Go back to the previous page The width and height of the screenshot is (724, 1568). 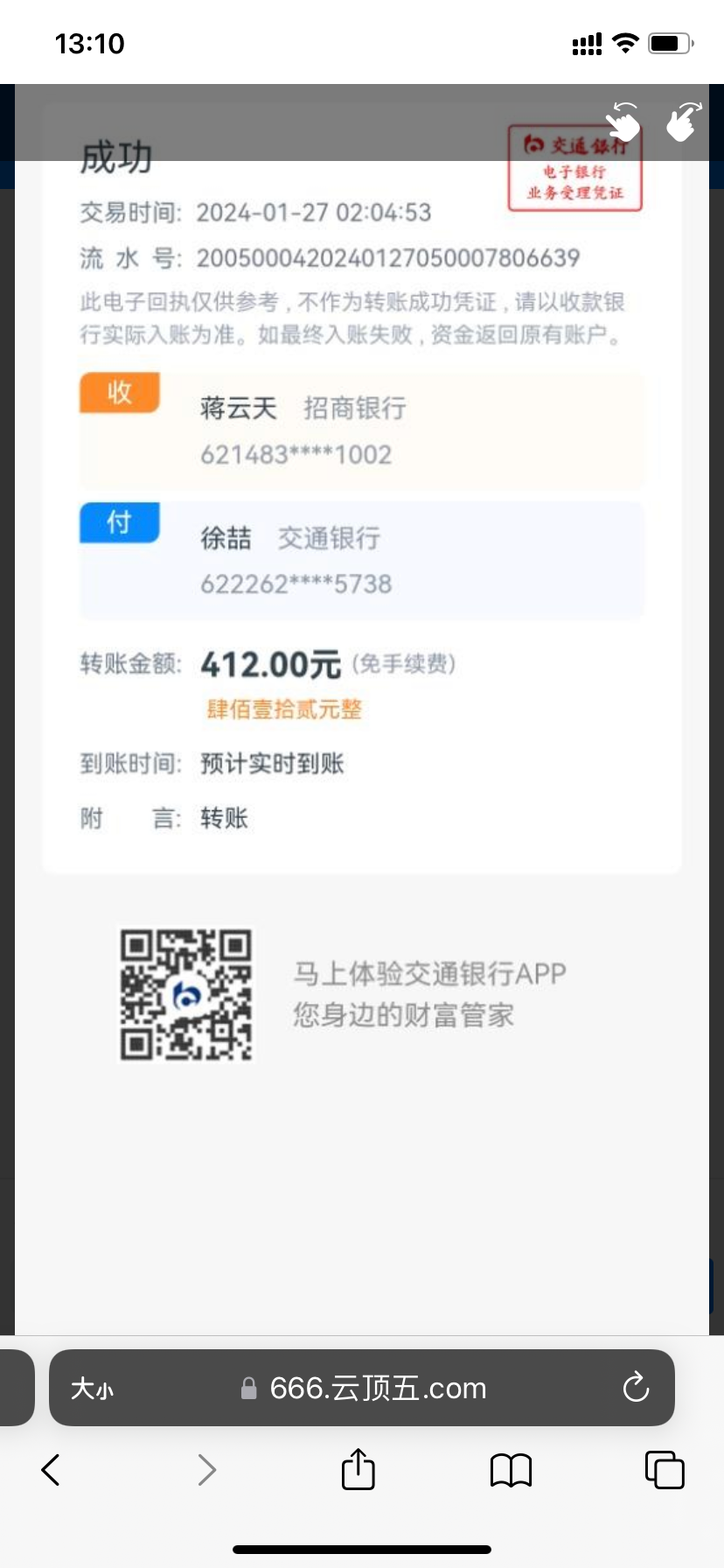pyautogui.click(x=52, y=1470)
